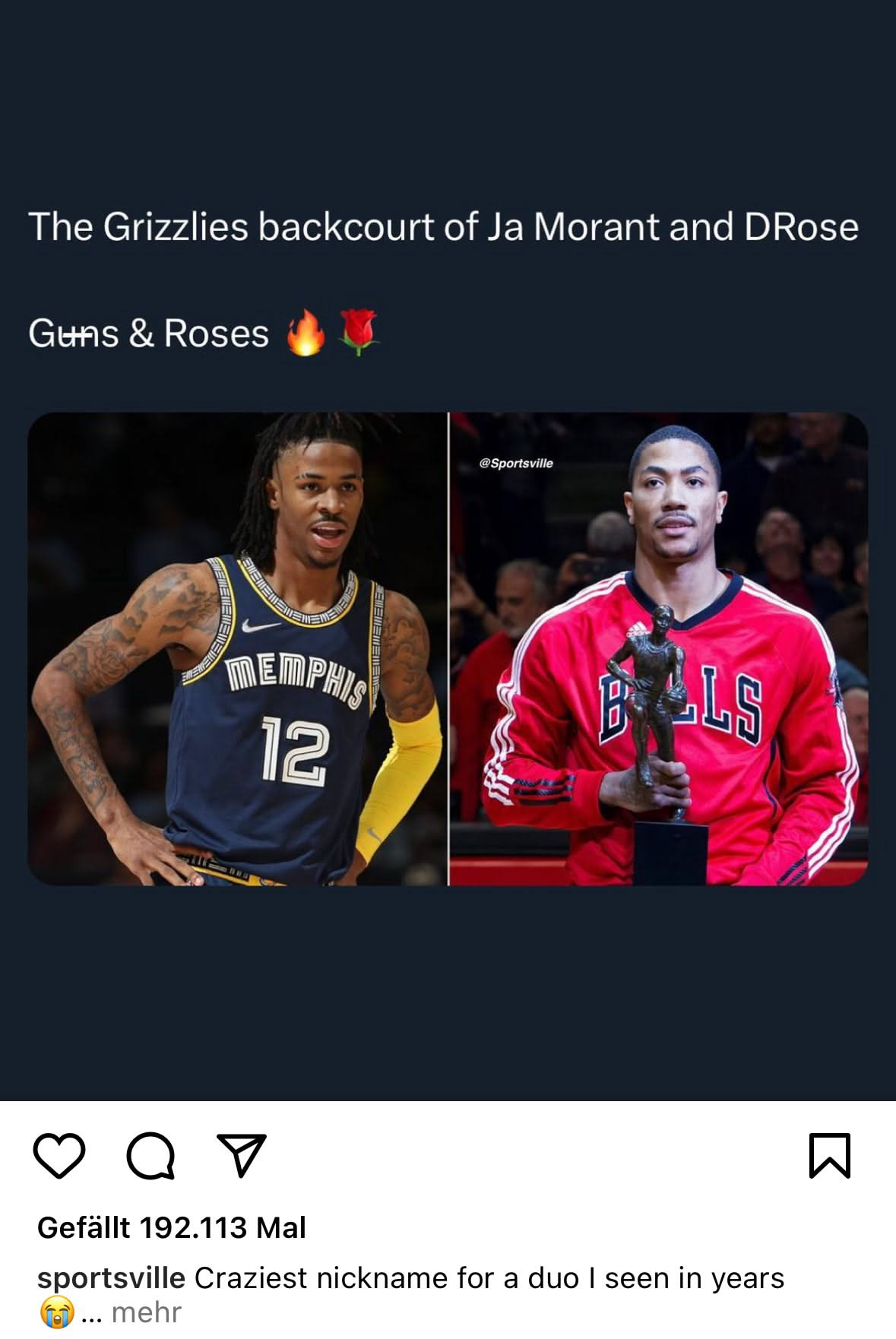
Task: View who liked via Gefällt 192.113 Mal
Action: click(172, 1227)
